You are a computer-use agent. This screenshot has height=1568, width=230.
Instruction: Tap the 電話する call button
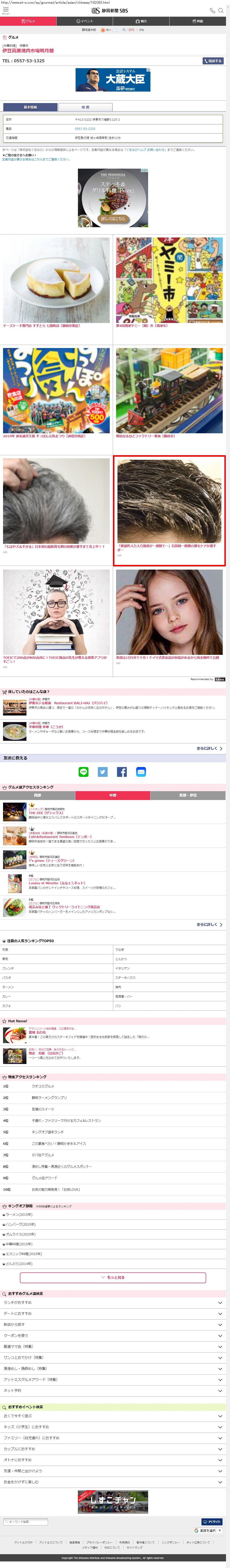[x=213, y=61]
